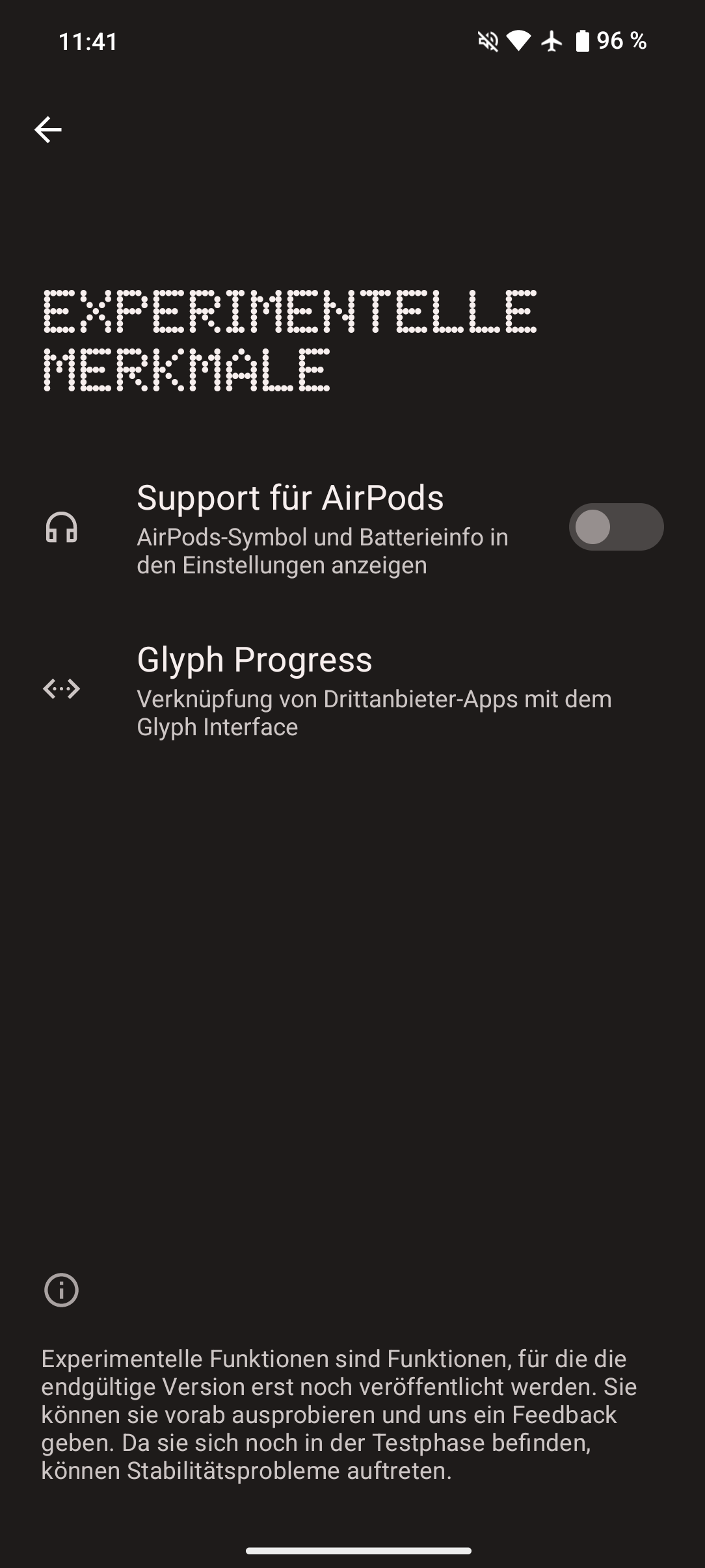The width and height of the screenshot is (705, 1568).
Task: Open the Glyph Progress setting
Action: click(x=352, y=690)
